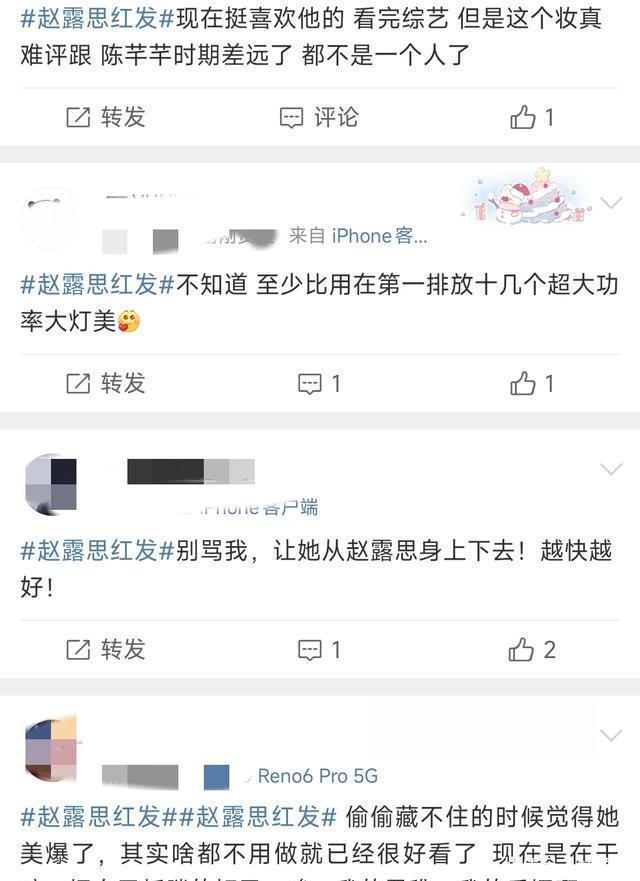The height and width of the screenshot is (881, 640).
Task: Expand options chevron on 超大功率大灯 post
Action: tap(610, 203)
